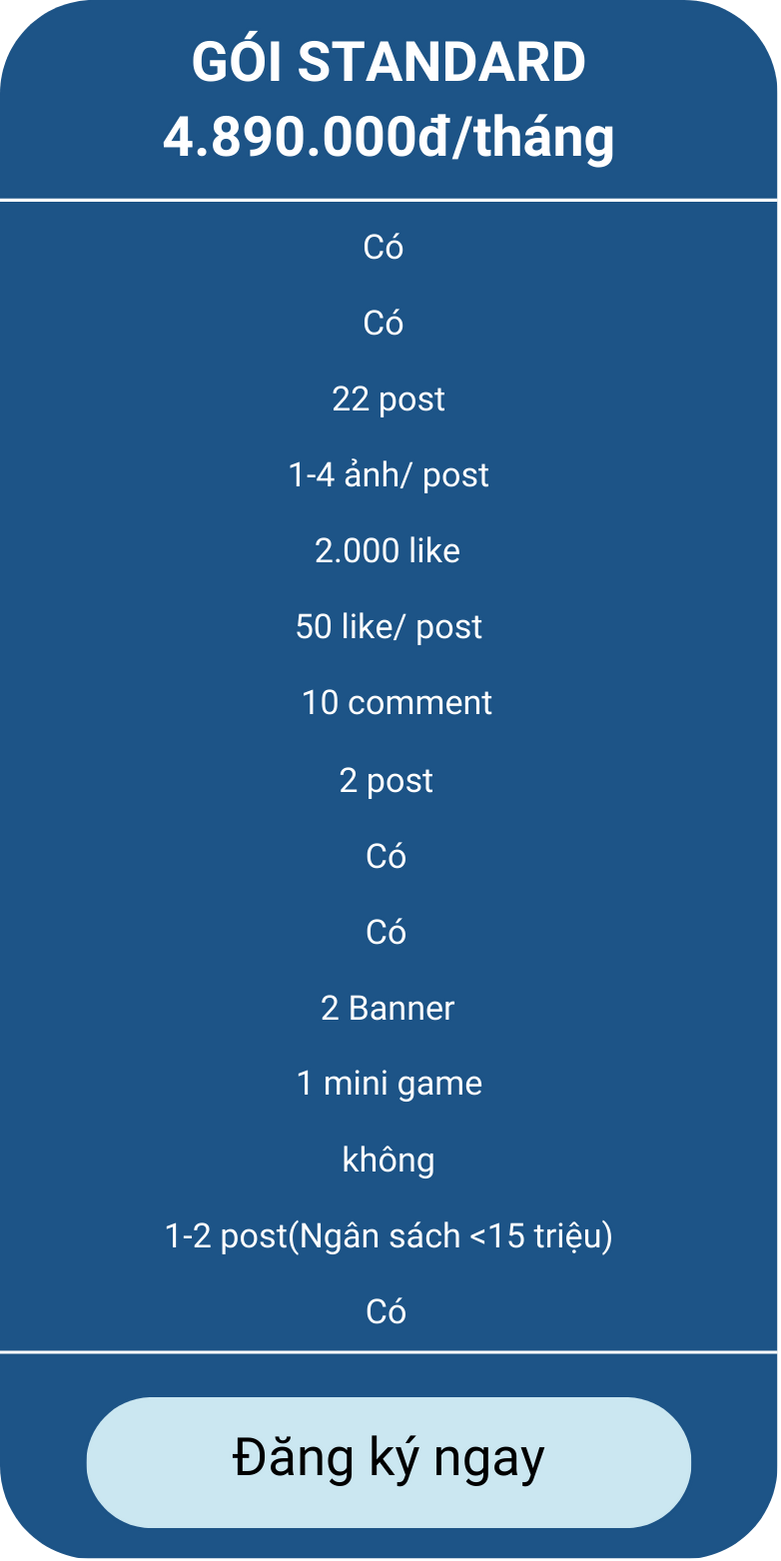Tap the Đăng ký ngay button
This screenshot has width=781, height=1561.
tap(389, 1462)
